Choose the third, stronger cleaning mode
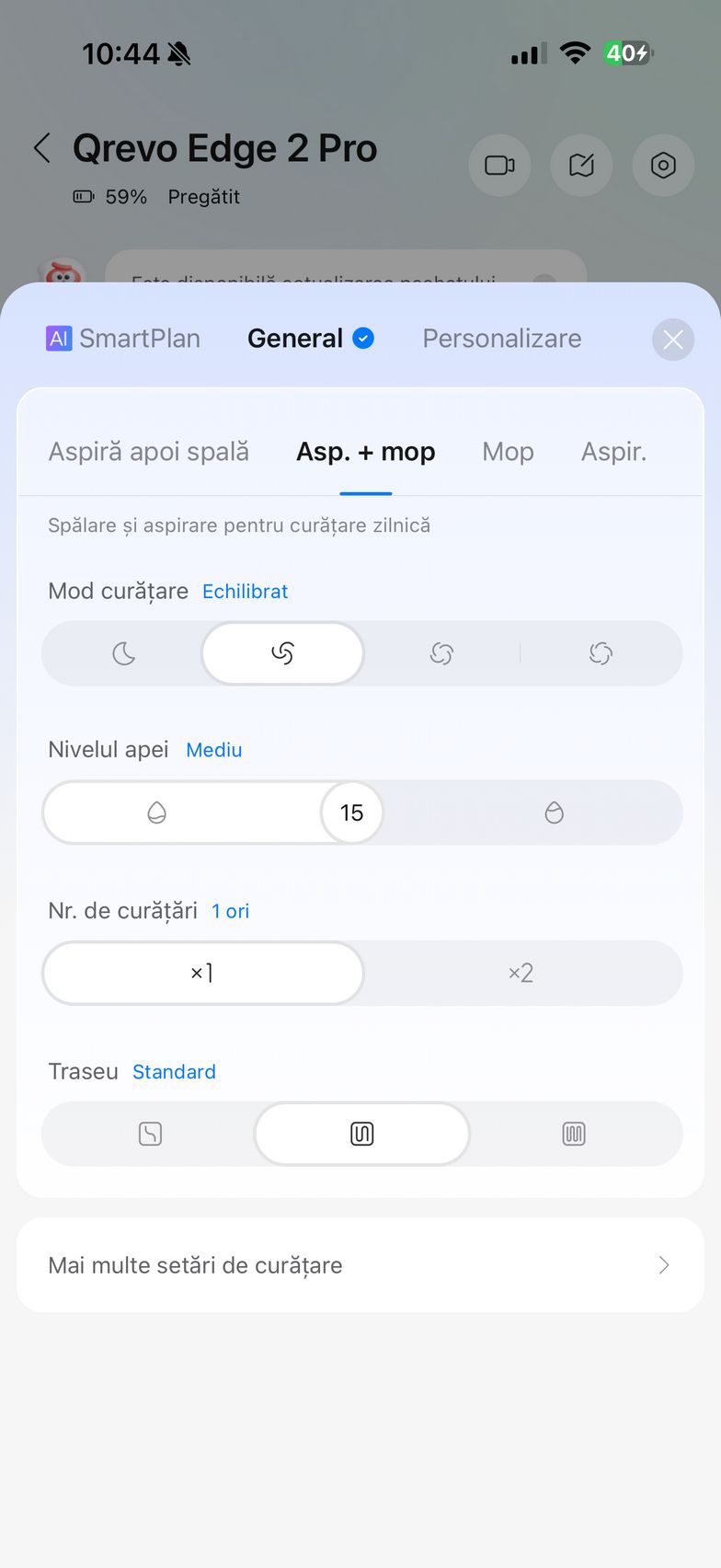Viewport: 721px width, 1568px height. click(441, 653)
